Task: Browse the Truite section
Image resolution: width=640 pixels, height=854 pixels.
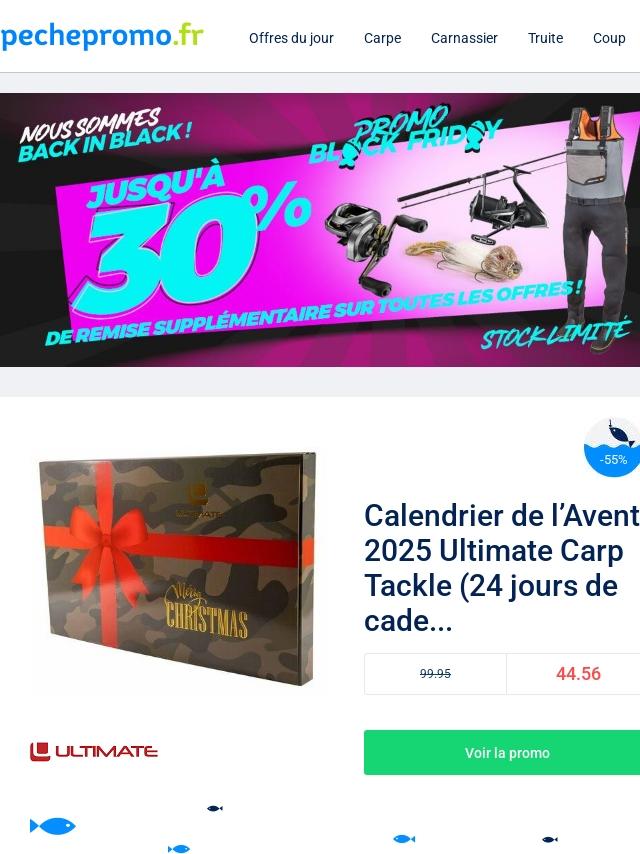Action: coord(545,38)
